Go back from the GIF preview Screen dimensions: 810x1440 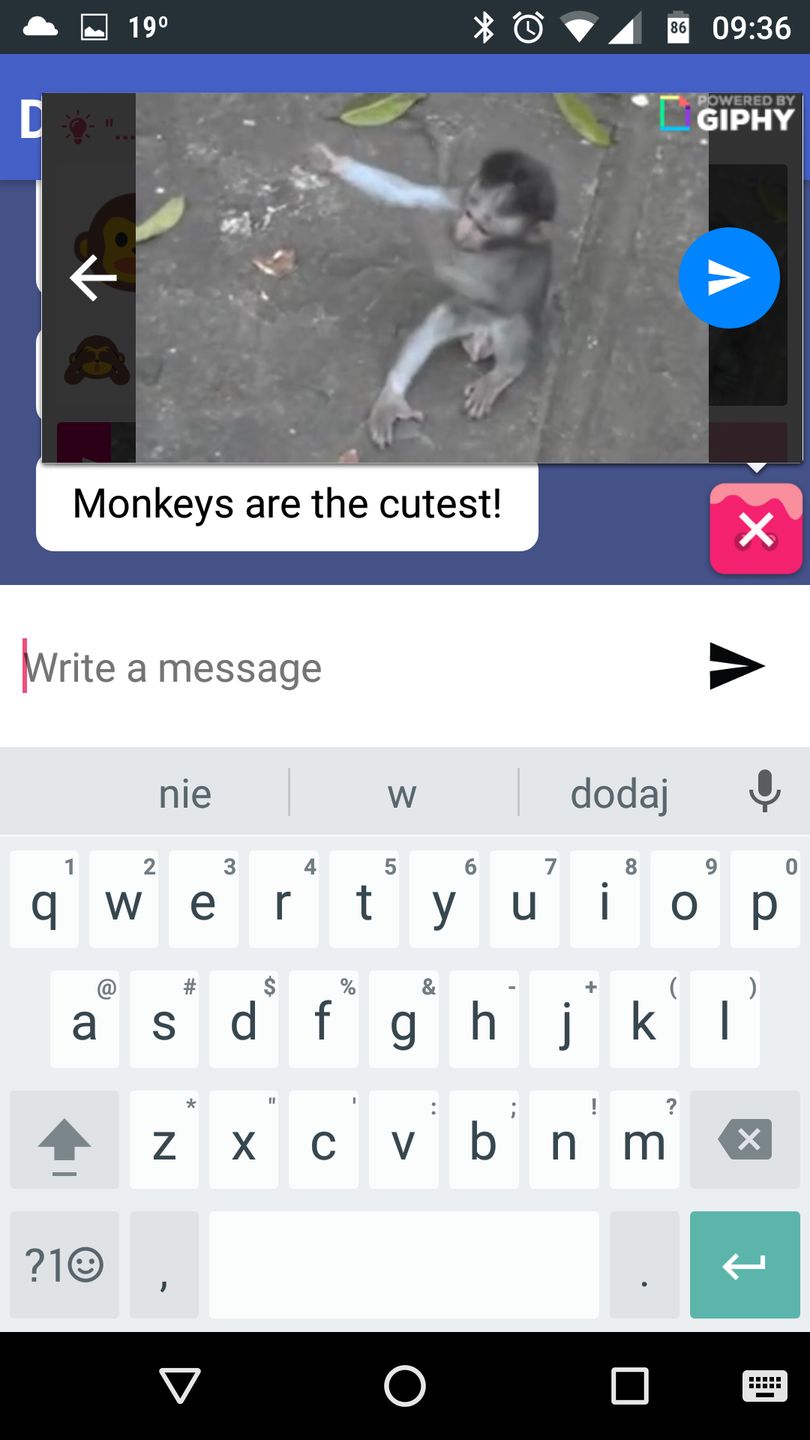pos(93,278)
